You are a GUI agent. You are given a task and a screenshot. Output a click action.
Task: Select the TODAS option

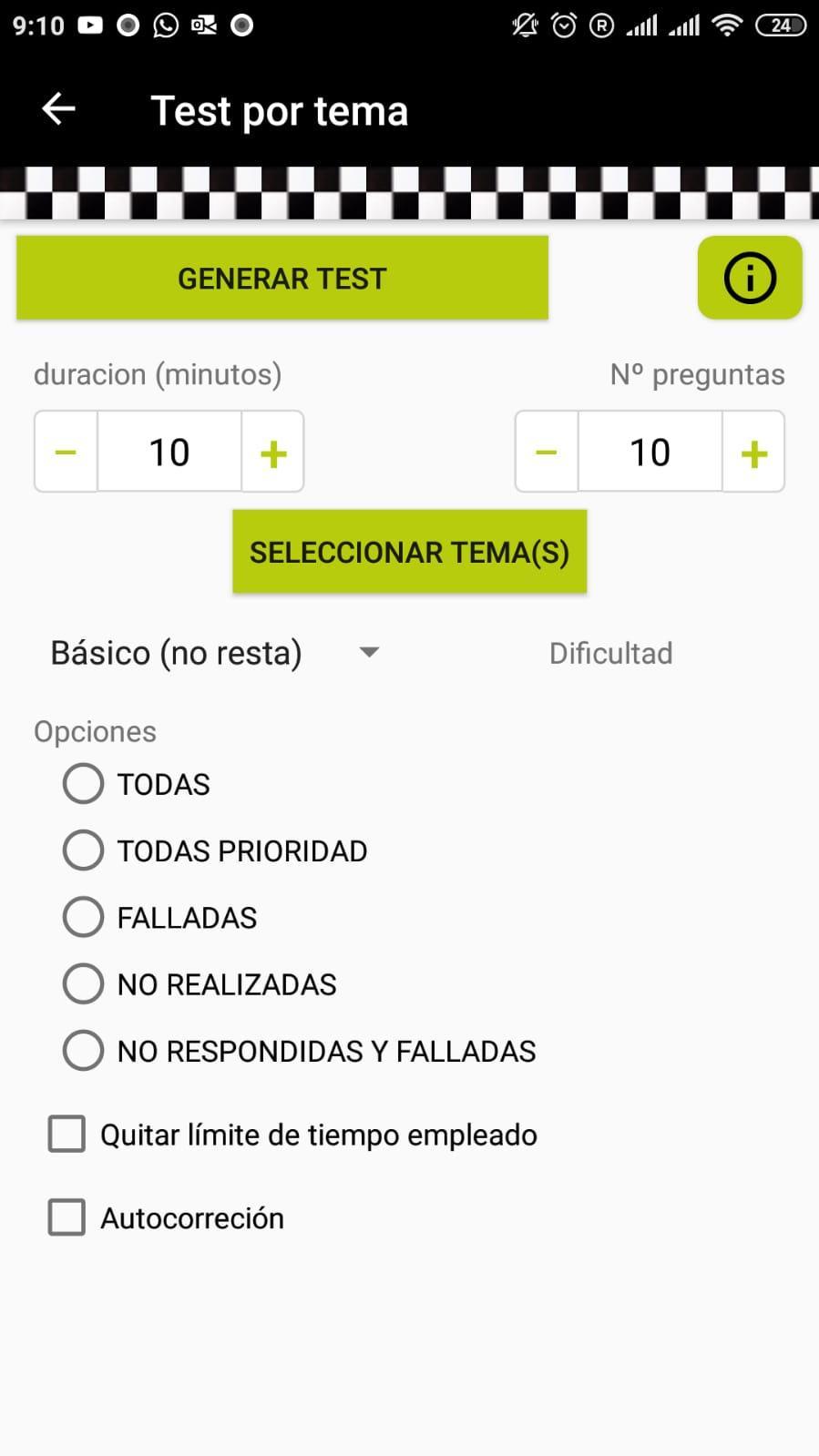click(x=137, y=784)
